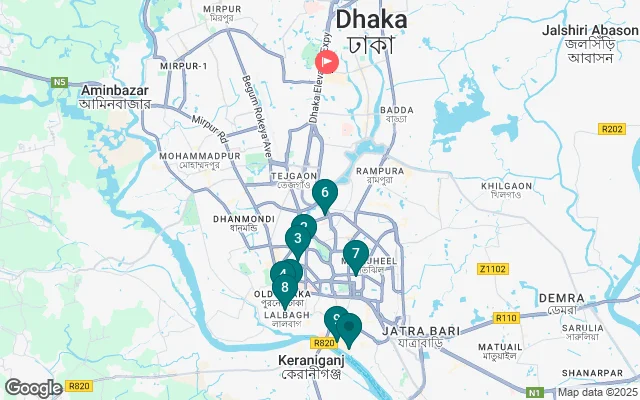The image size is (640, 400).
Task: Open map pin number 7
Action: [x=355, y=253]
